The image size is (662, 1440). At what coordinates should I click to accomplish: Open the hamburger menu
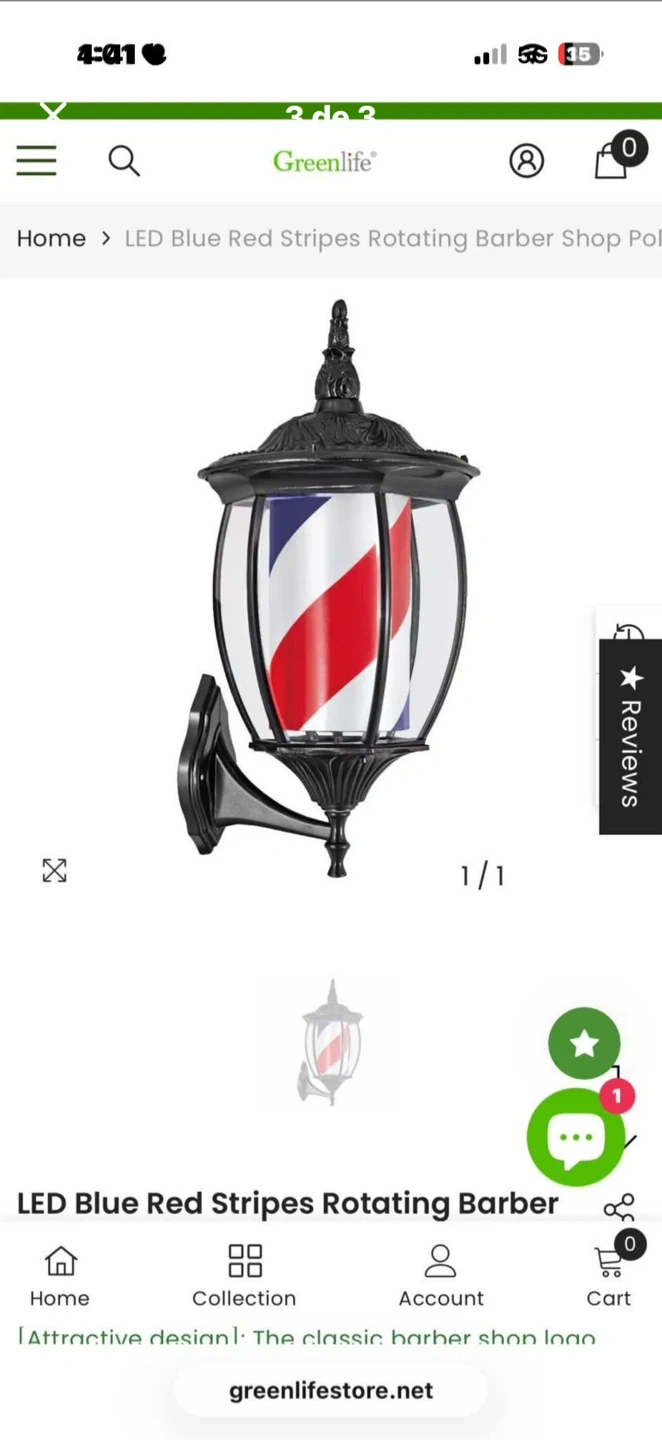37,160
